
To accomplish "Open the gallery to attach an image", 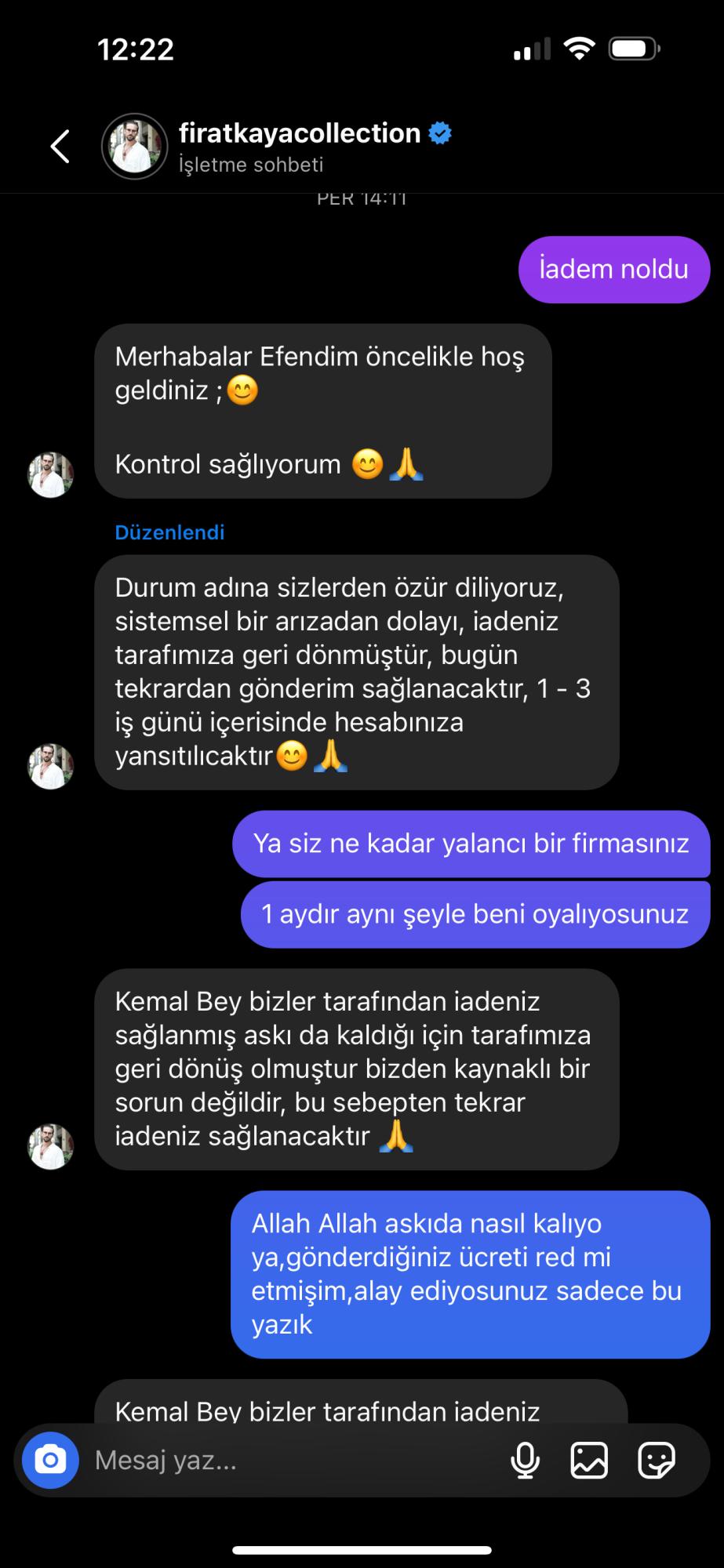I will (589, 1459).
